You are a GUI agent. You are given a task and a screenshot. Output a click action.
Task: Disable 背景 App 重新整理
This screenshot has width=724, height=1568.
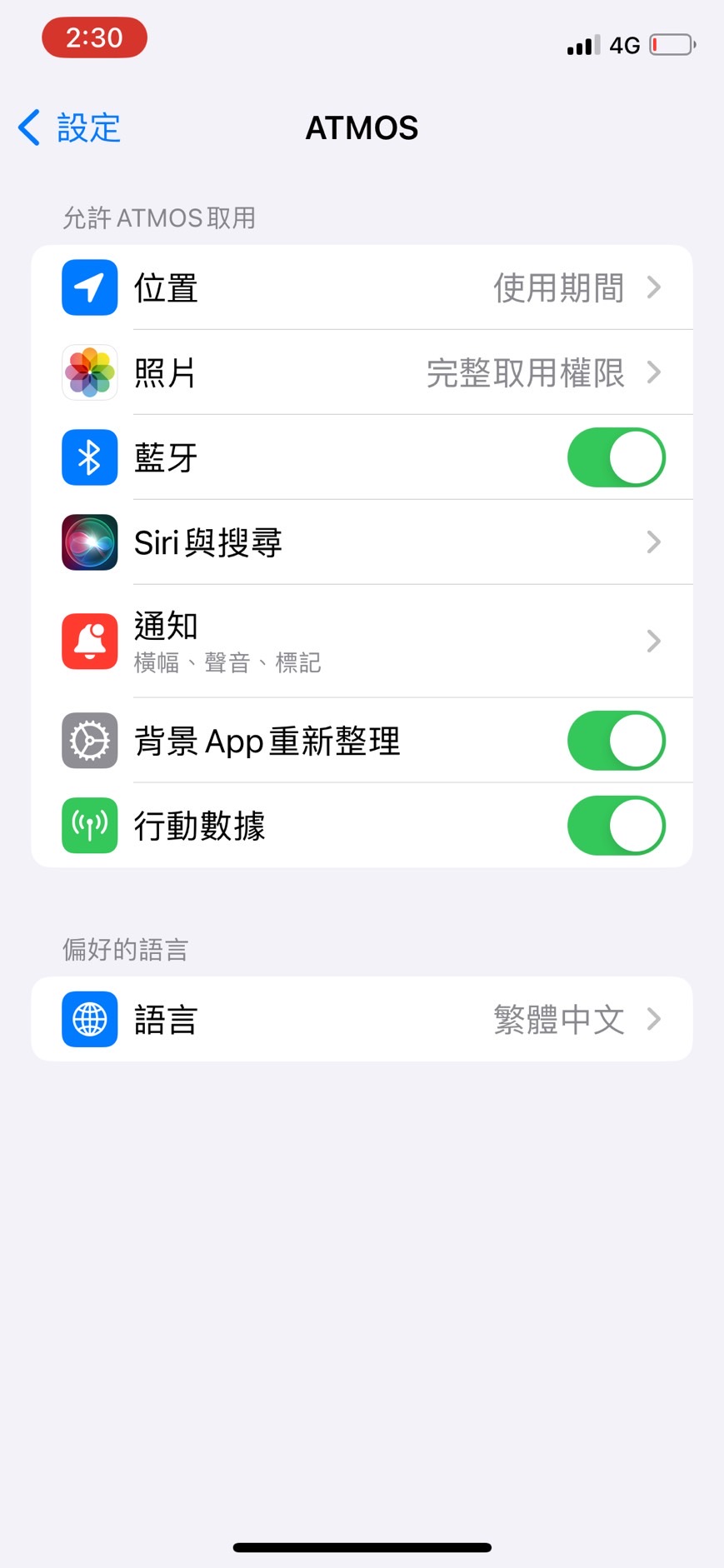click(x=616, y=741)
